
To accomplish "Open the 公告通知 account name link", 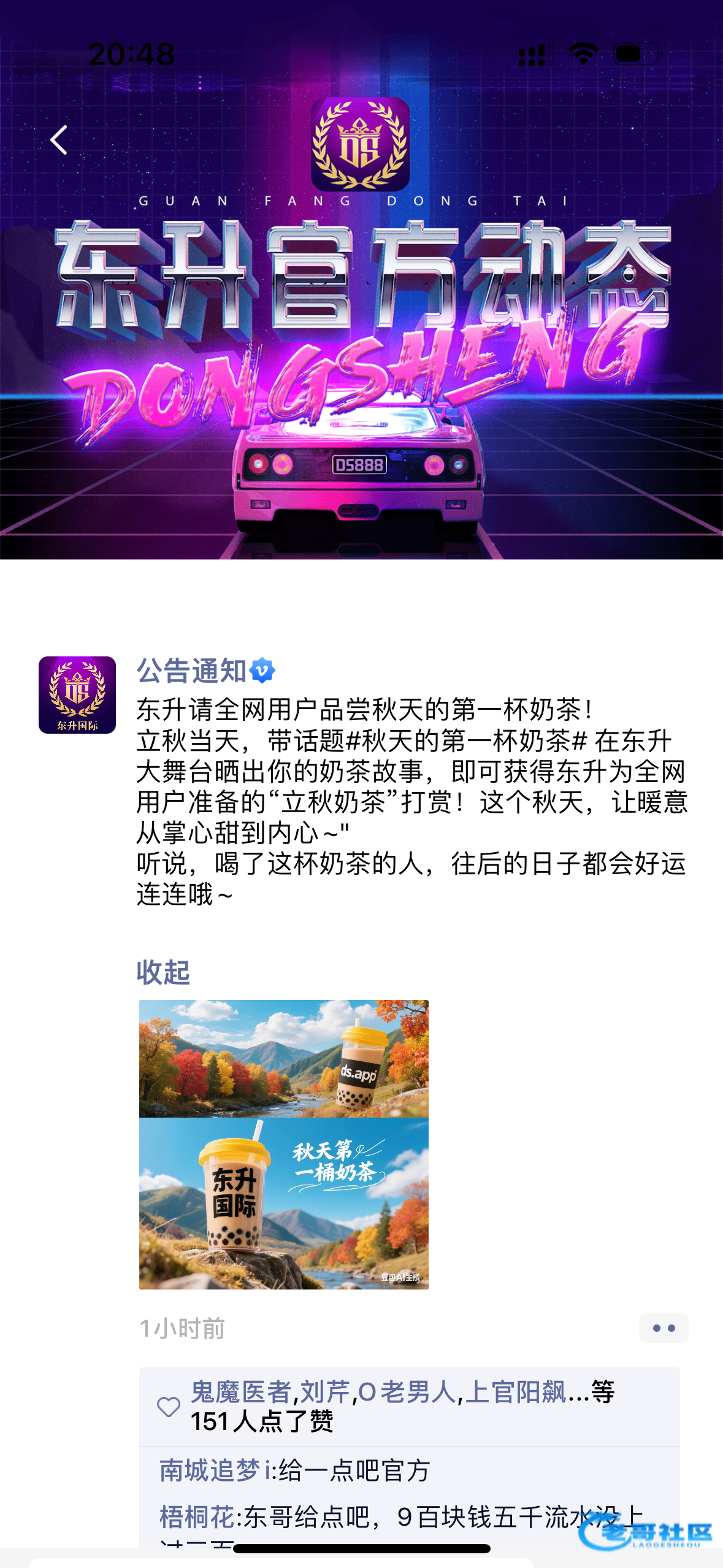I will pos(191,671).
